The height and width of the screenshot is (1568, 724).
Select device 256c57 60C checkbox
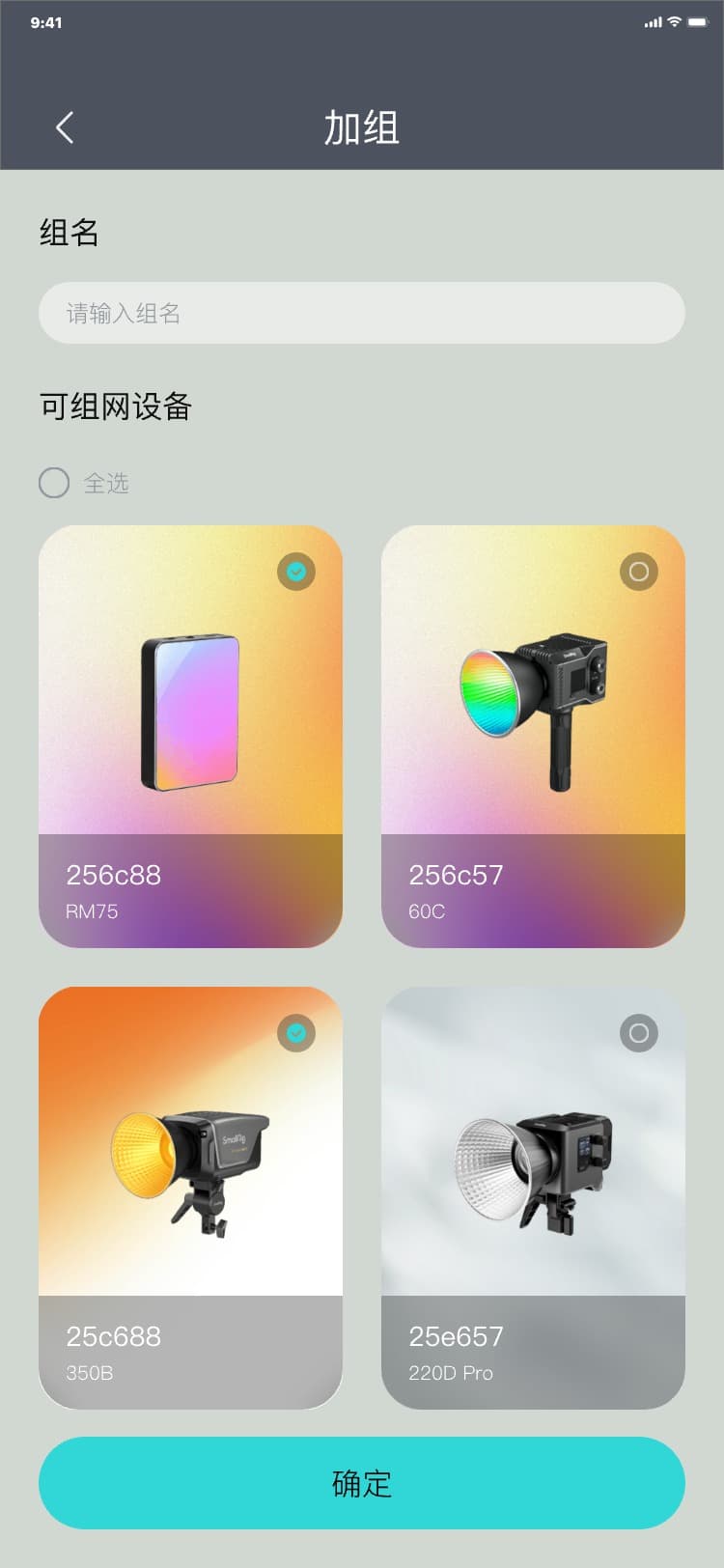coord(638,572)
